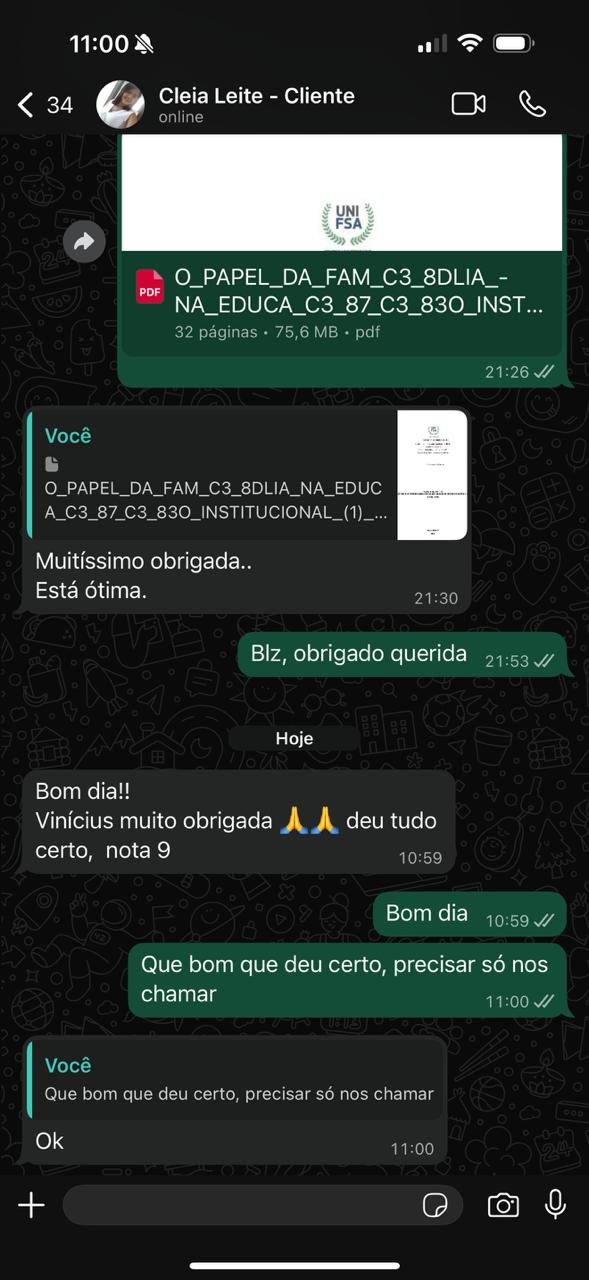Screen dimensions: 589x1280
Task: Start a video call with Cleia
Action: tap(468, 104)
